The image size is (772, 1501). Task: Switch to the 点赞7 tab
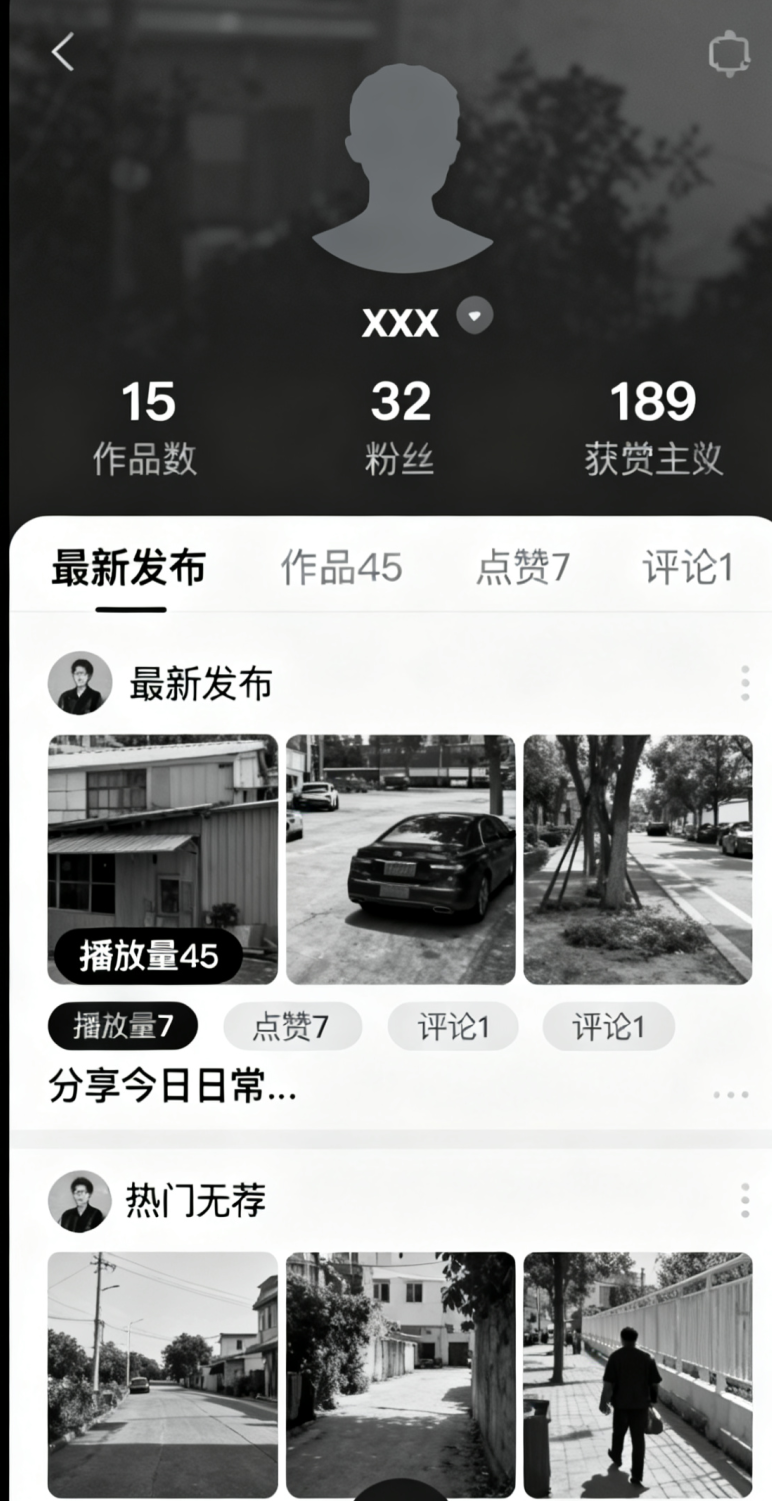[x=525, y=567]
